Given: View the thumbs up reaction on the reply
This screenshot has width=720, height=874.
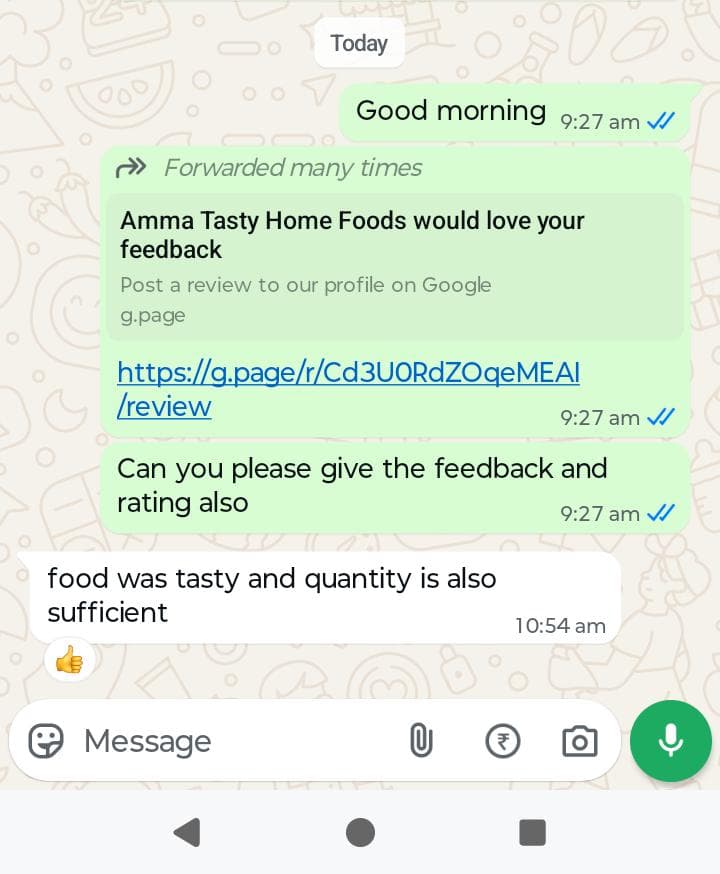Looking at the screenshot, I should [x=69, y=660].
